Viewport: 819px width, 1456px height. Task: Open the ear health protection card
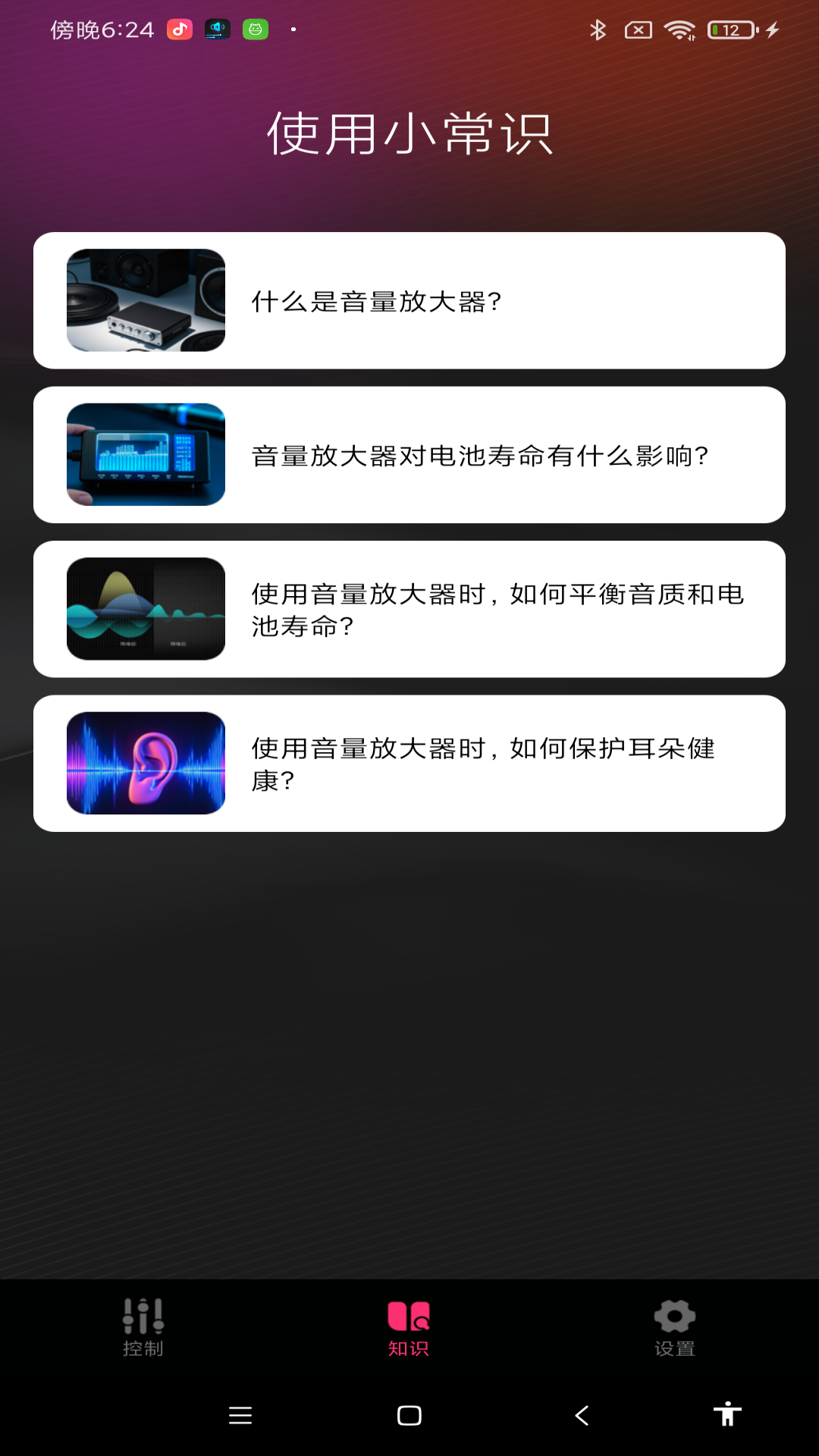tap(409, 761)
